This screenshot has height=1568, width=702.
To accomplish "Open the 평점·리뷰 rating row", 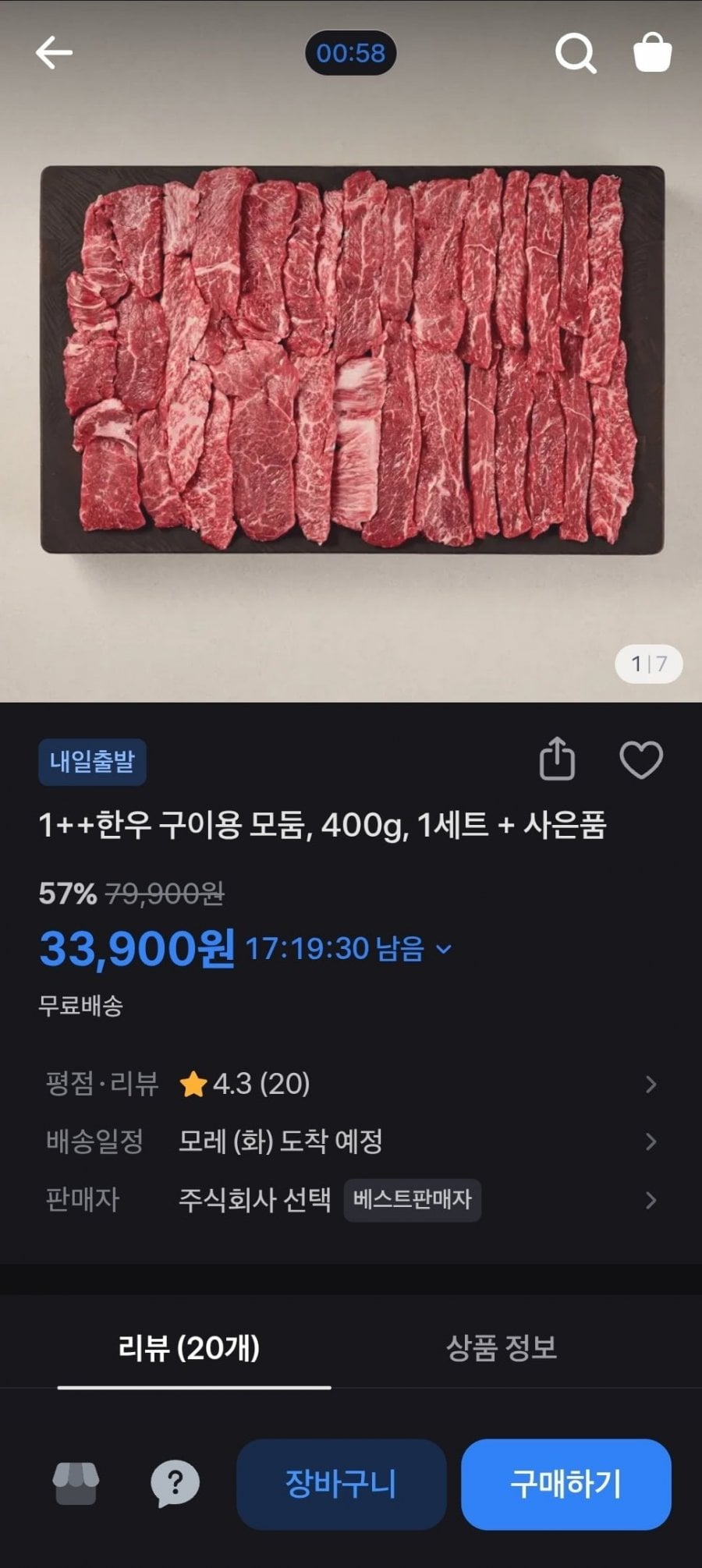I will point(351,1084).
